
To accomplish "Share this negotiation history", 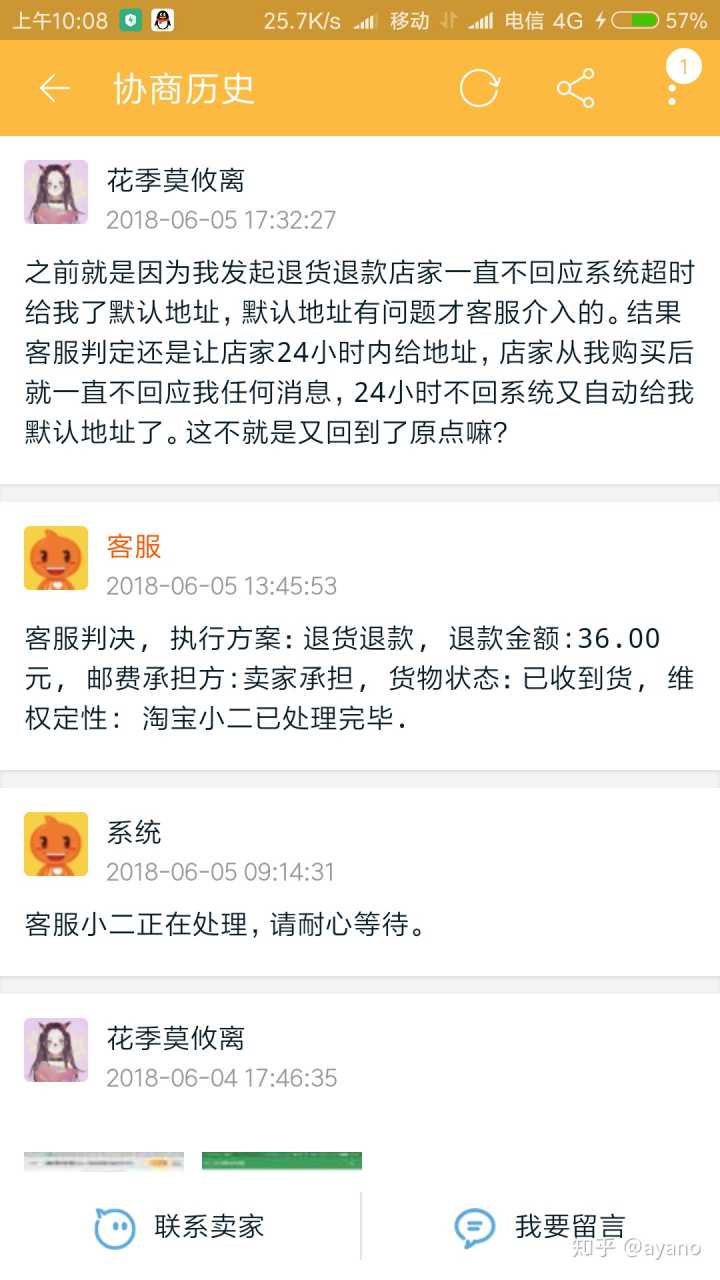I will click(x=575, y=89).
